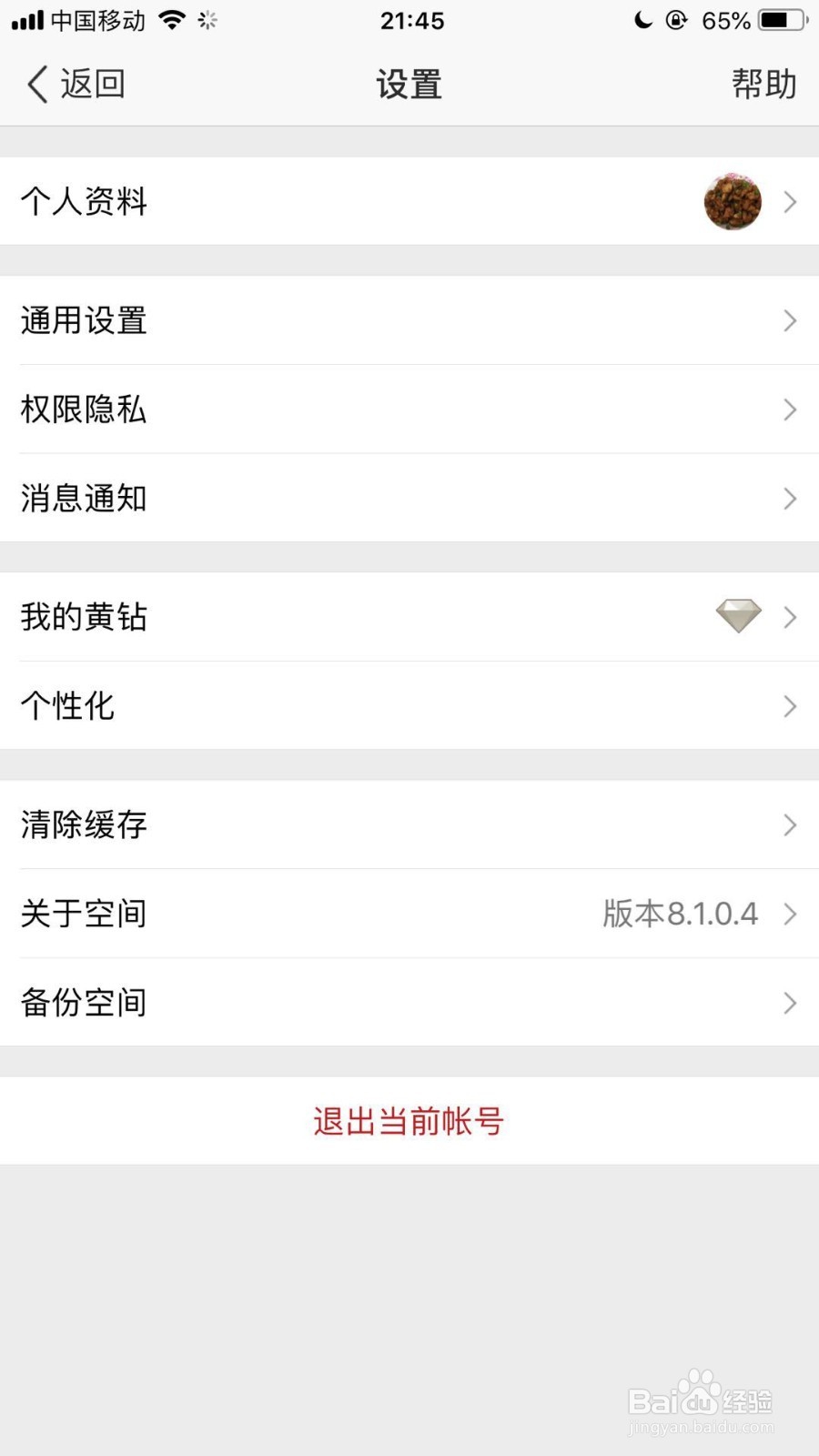The image size is (819, 1456).
Task: Open 通用设置 general settings switches
Action: coord(409,321)
